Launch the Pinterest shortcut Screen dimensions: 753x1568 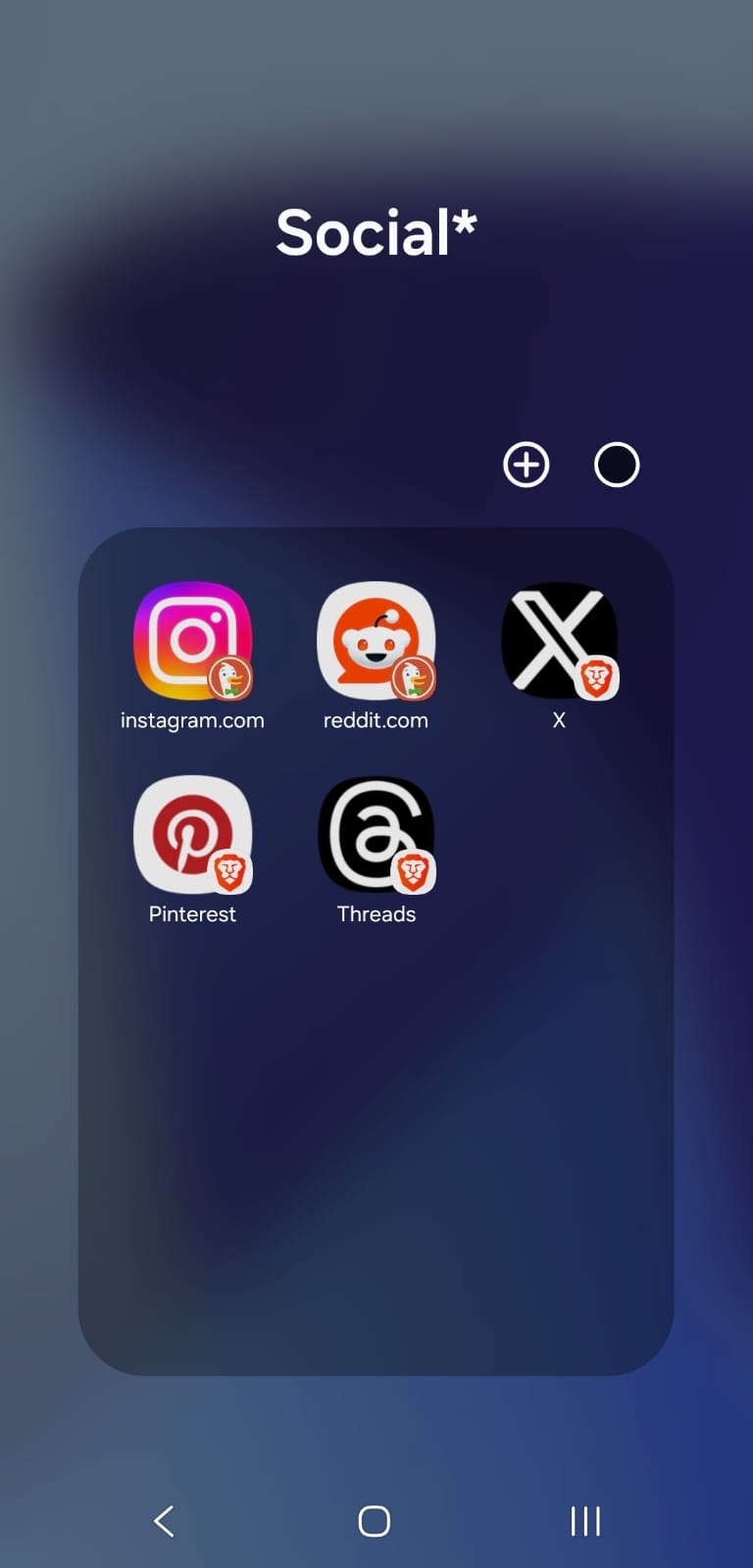[x=192, y=836]
